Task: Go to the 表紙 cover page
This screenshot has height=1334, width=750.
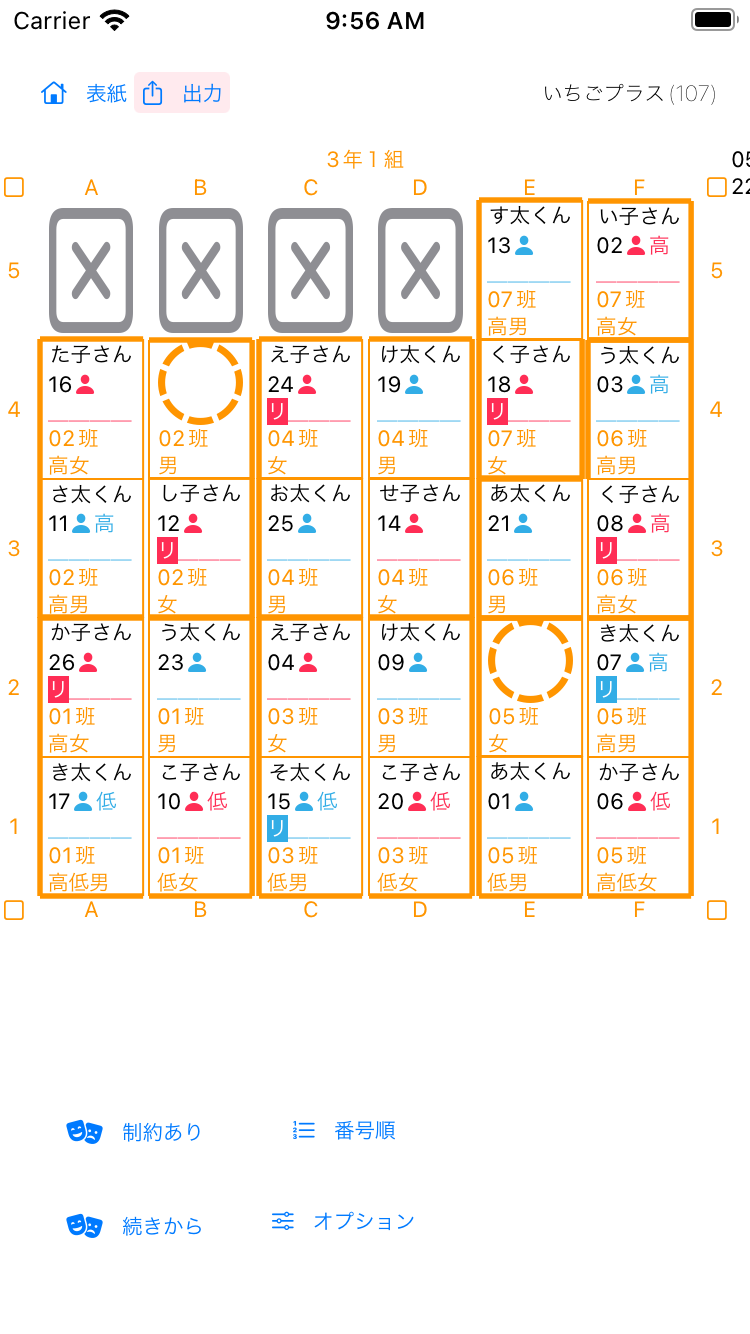Action: pyautogui.click(x=84, y=93)
